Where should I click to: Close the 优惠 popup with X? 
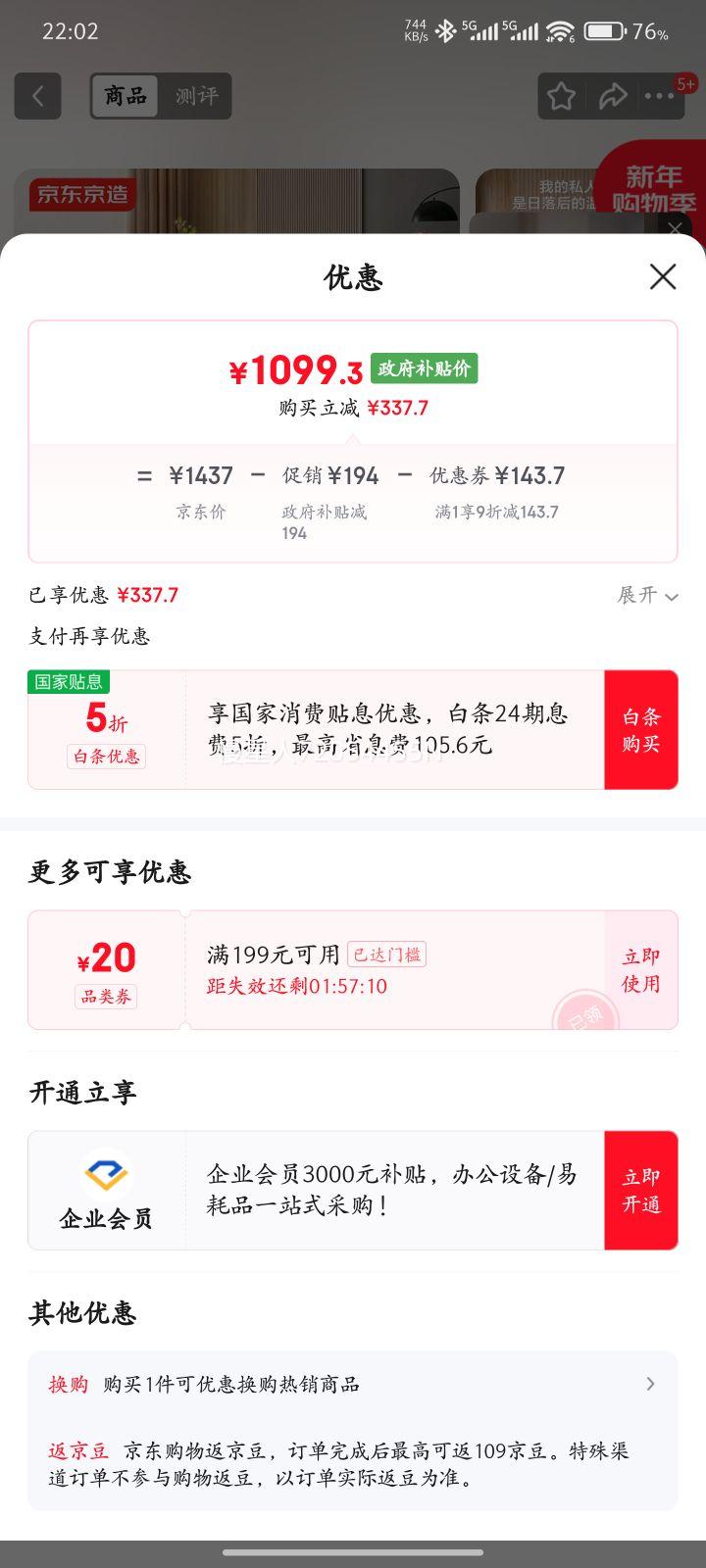click(x=663, y=277)
